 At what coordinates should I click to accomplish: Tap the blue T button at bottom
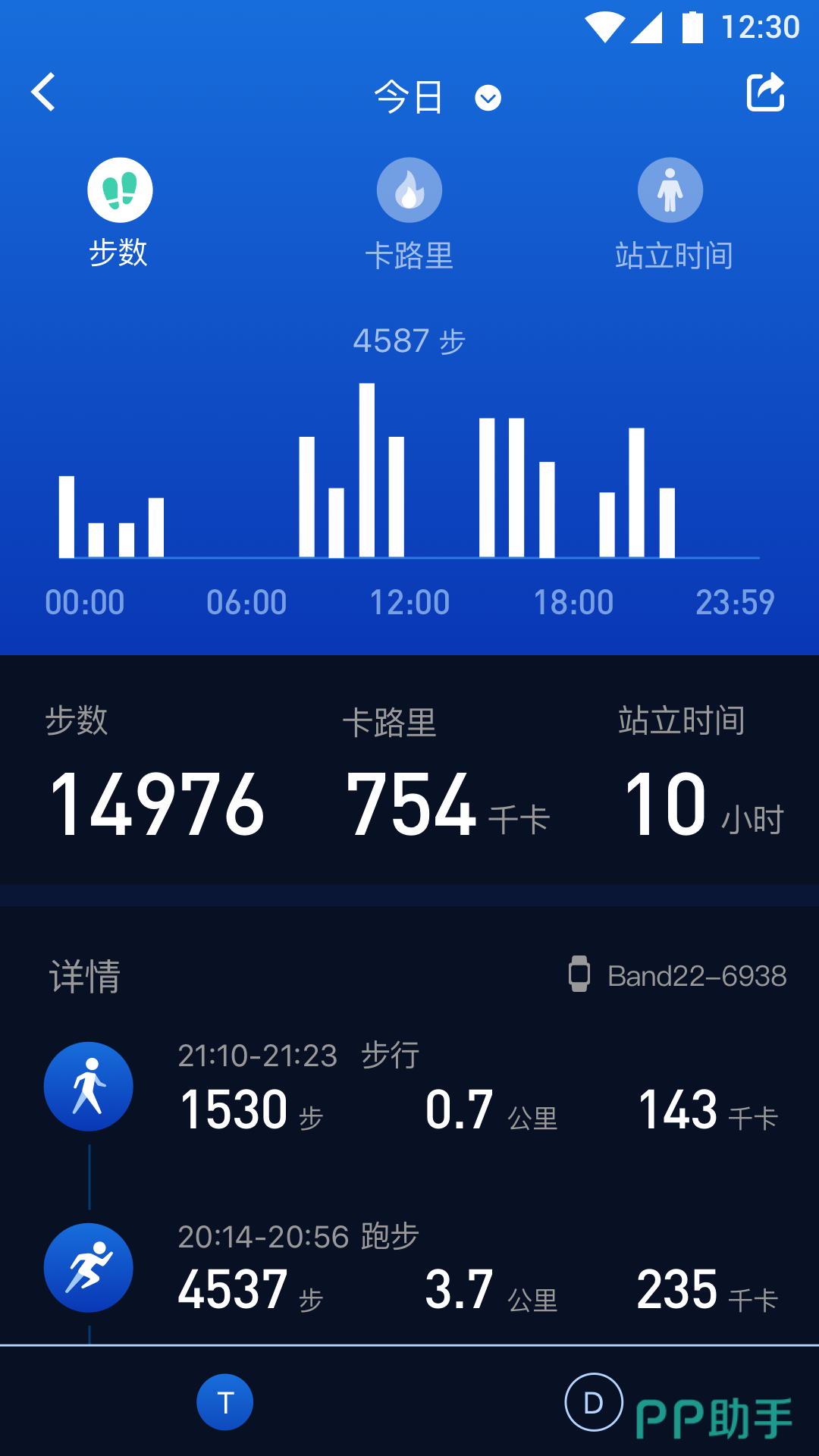[224, 1402]
